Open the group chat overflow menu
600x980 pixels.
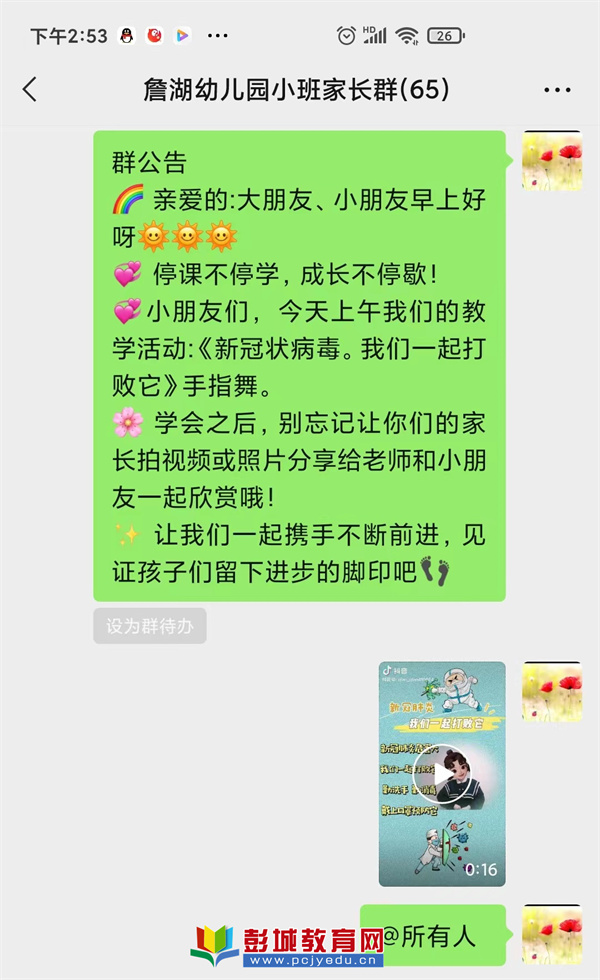pos(557,90)
